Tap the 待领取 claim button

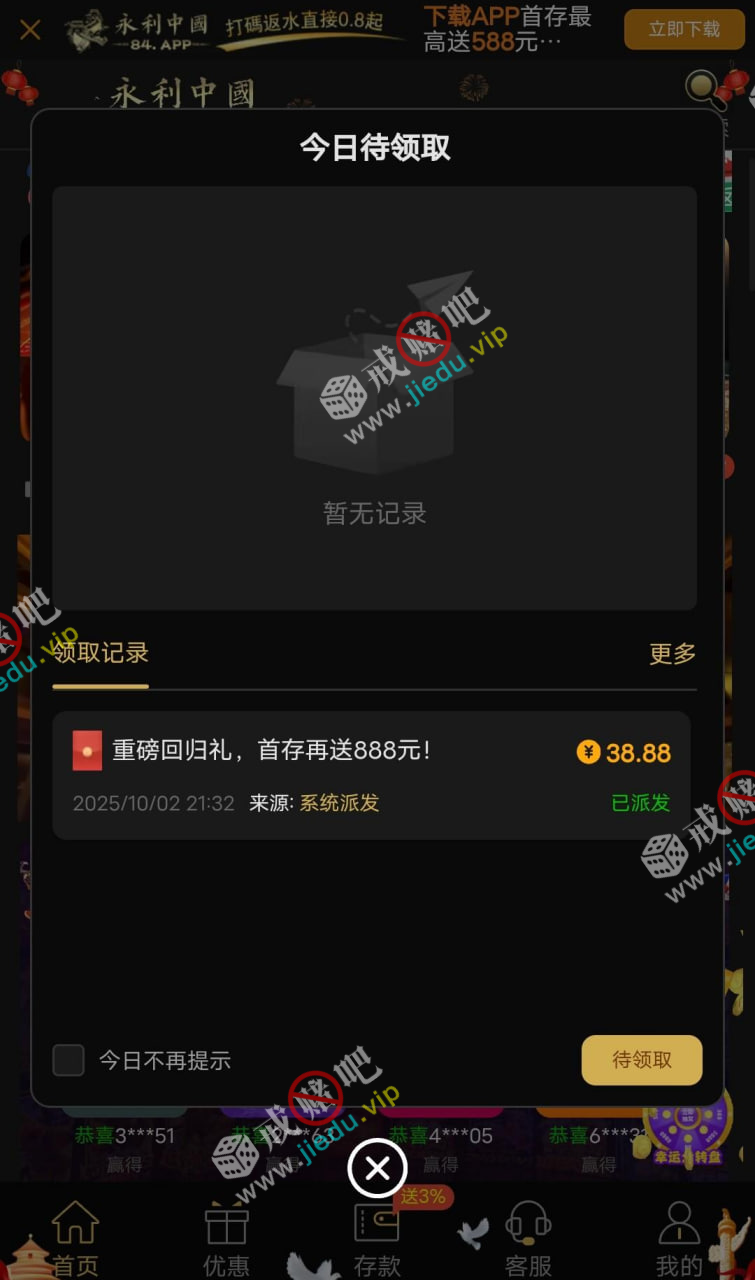641,1060
